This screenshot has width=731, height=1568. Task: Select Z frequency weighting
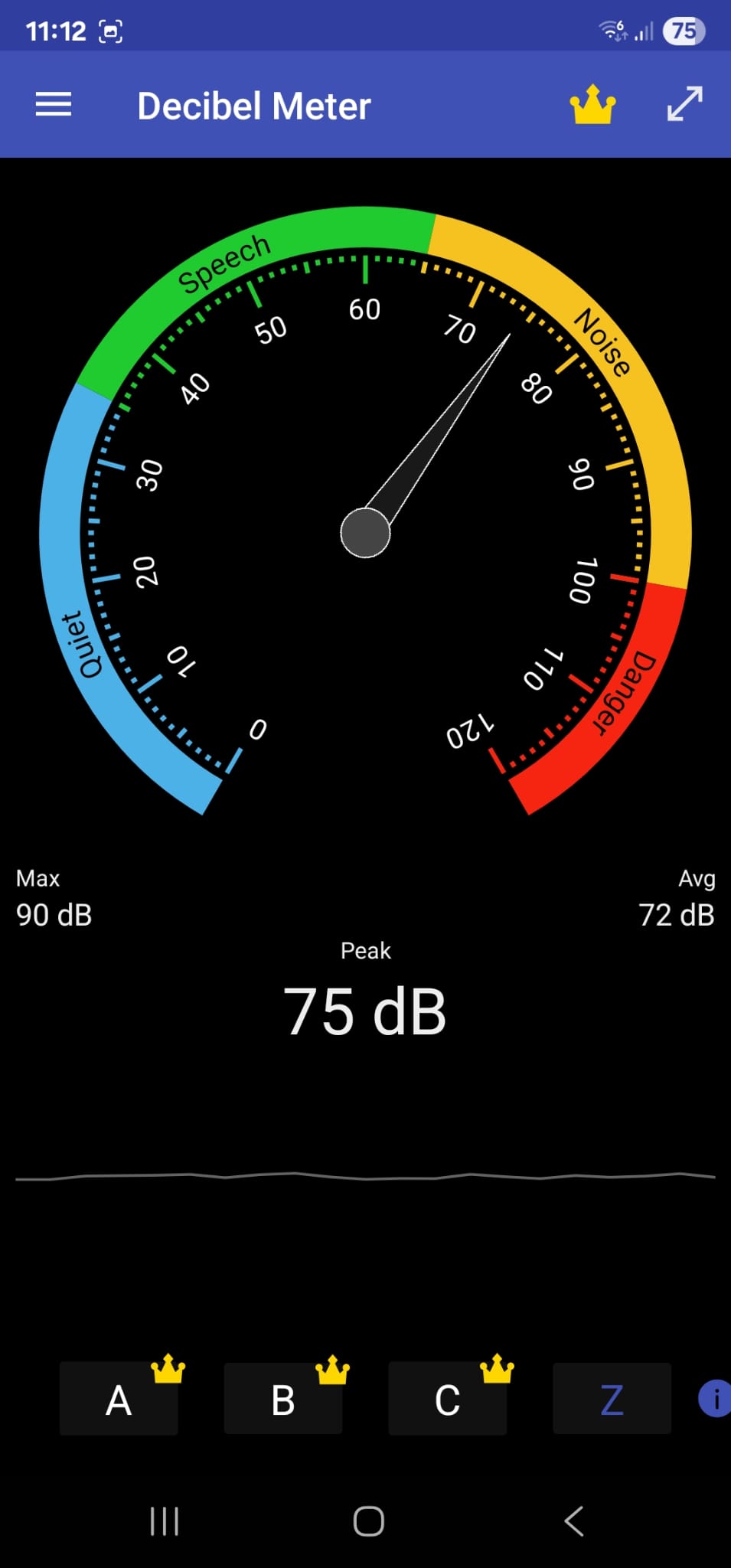coord(612,1399)
